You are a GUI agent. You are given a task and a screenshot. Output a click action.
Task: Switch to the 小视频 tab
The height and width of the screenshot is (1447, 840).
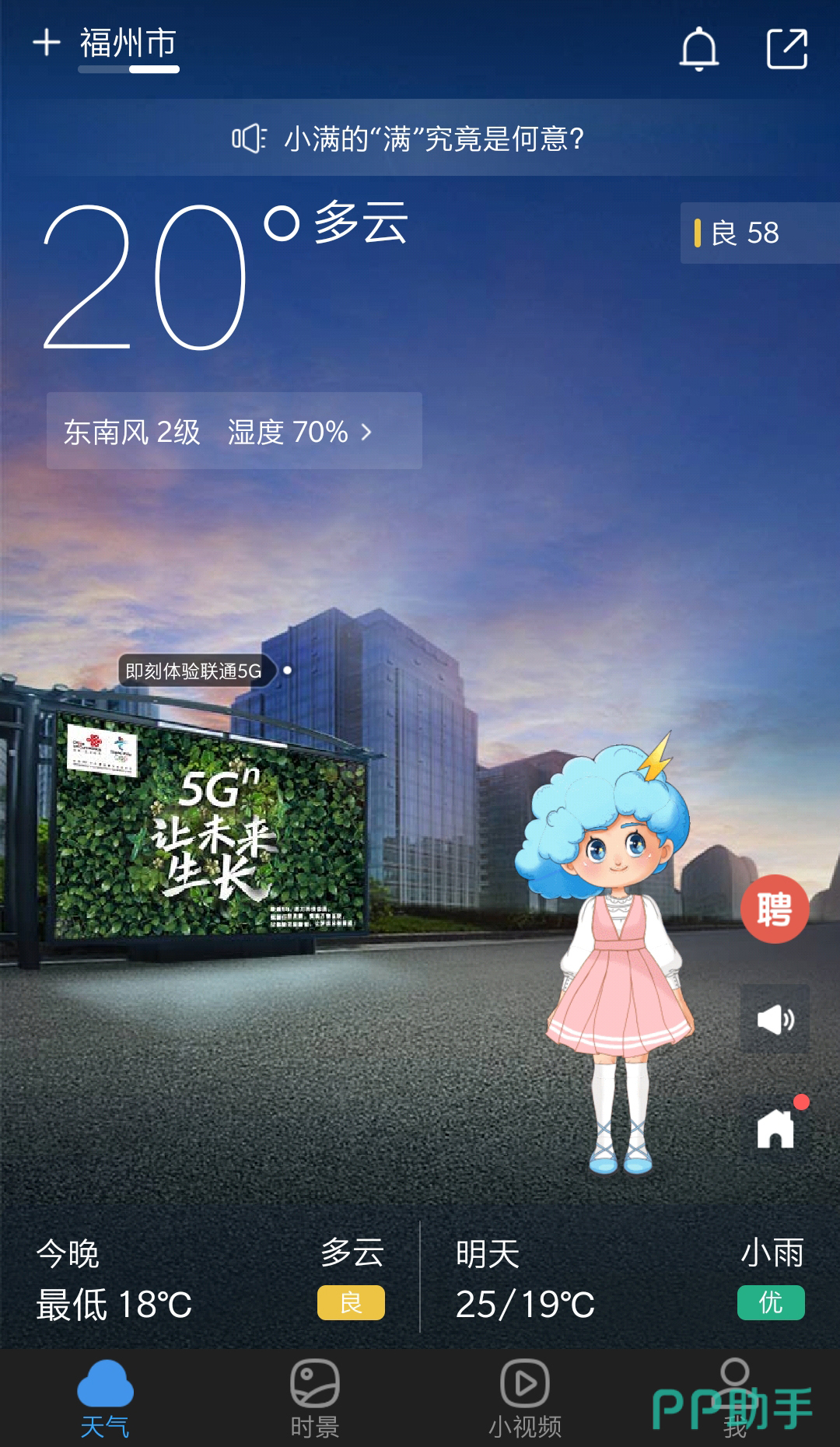(525, 1398)
